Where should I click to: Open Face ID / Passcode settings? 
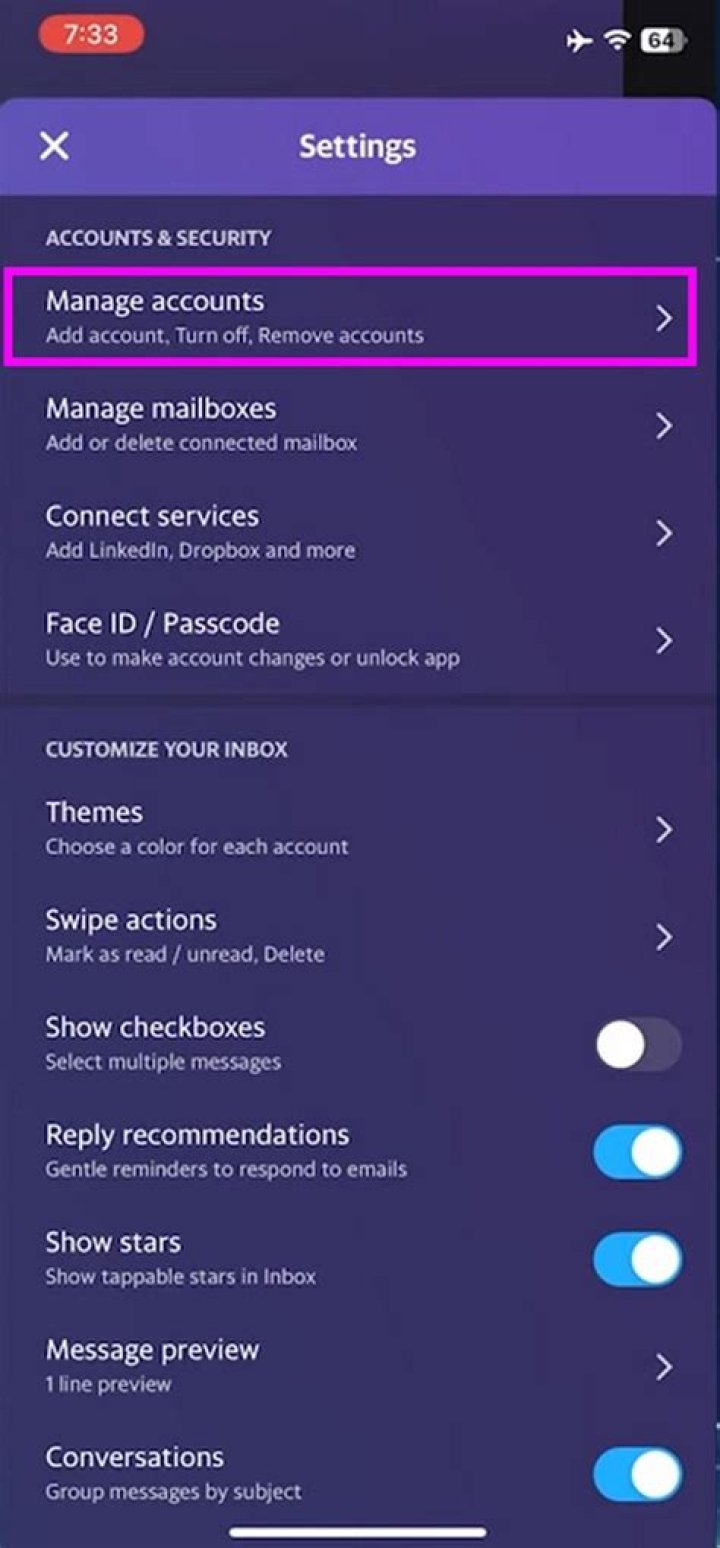(350, 640)
